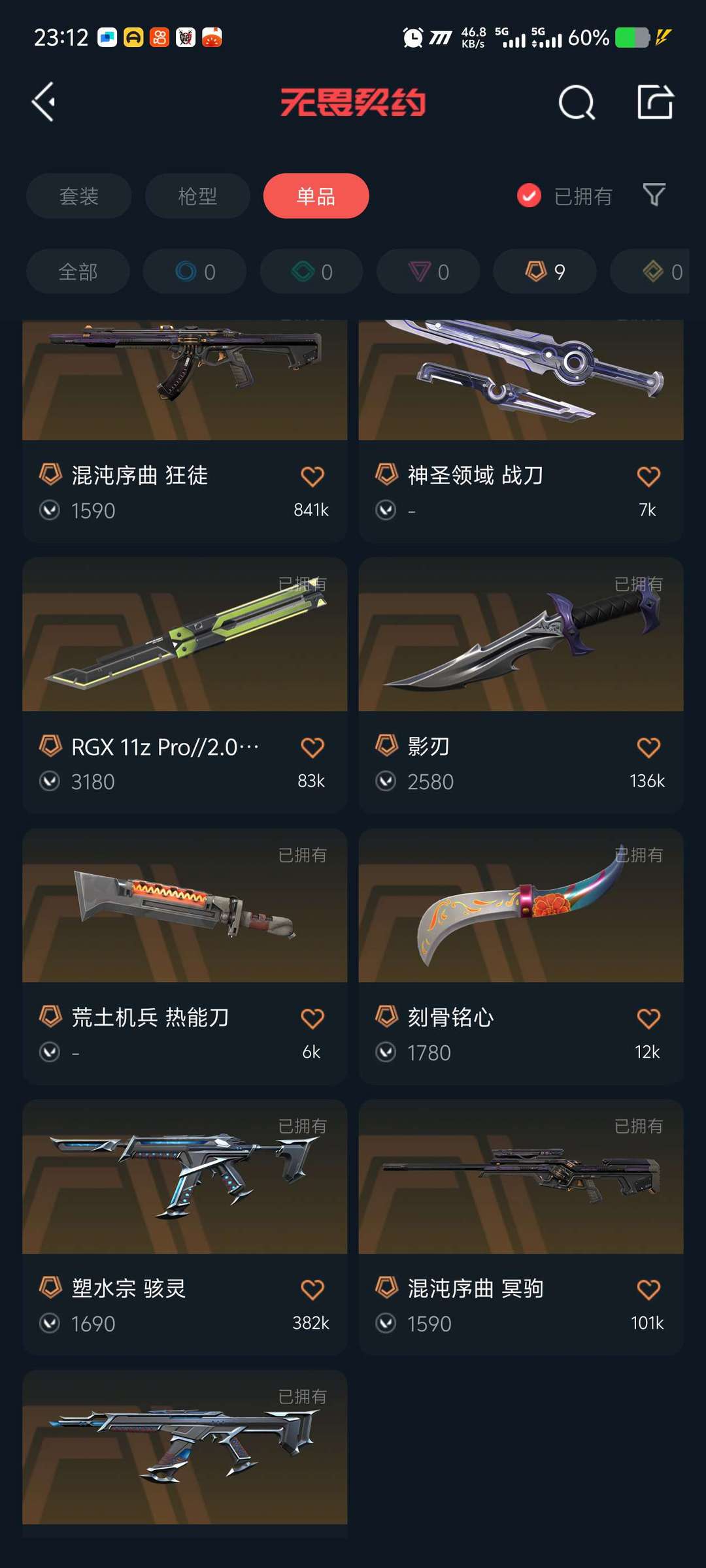
Task: Uncheck the 已拥有 filter checkbox
Action: 529,195
